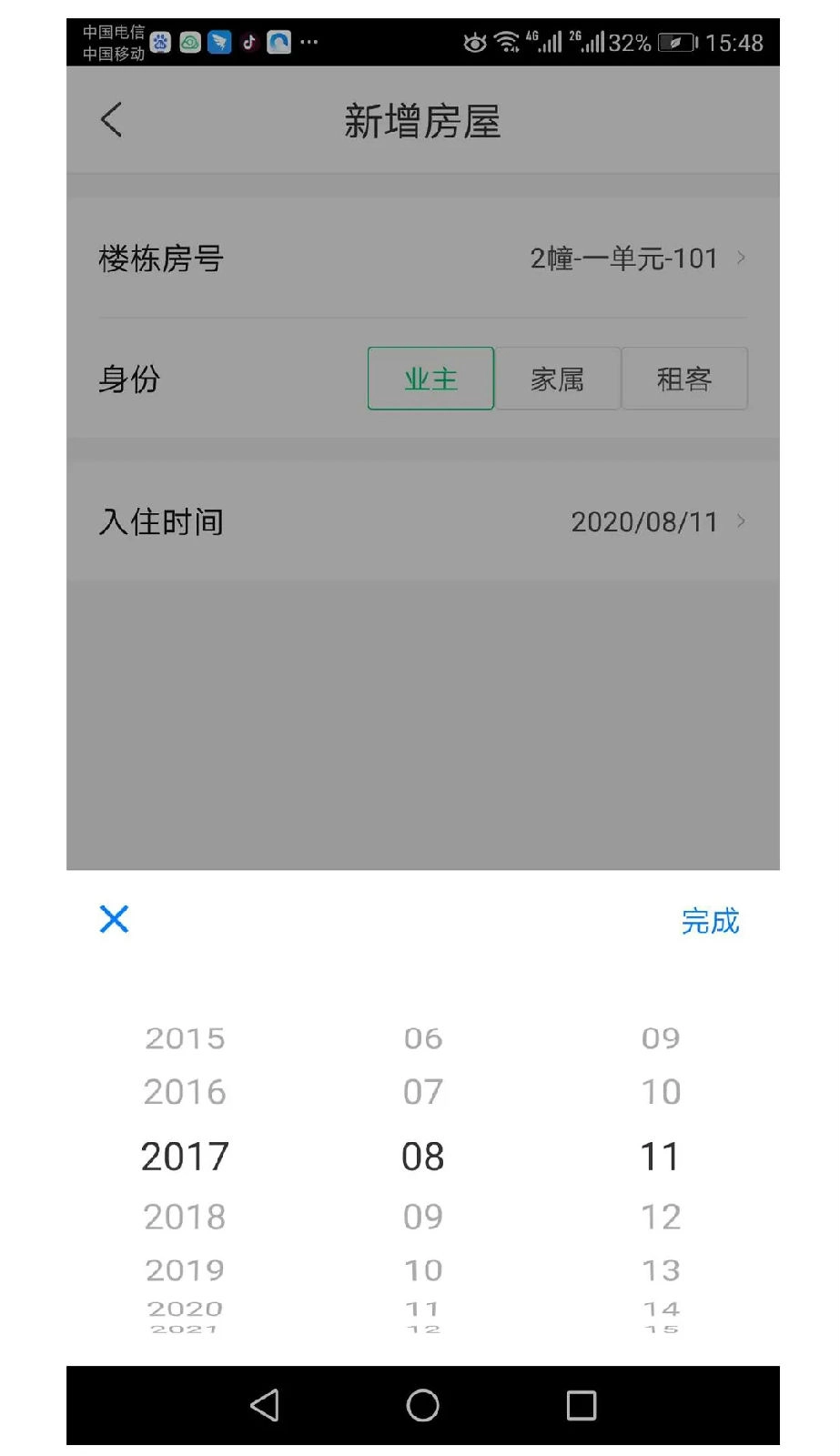Select year 2016 in the picker
Screen dimensions: 840x1456
(x=185, y=1092)
